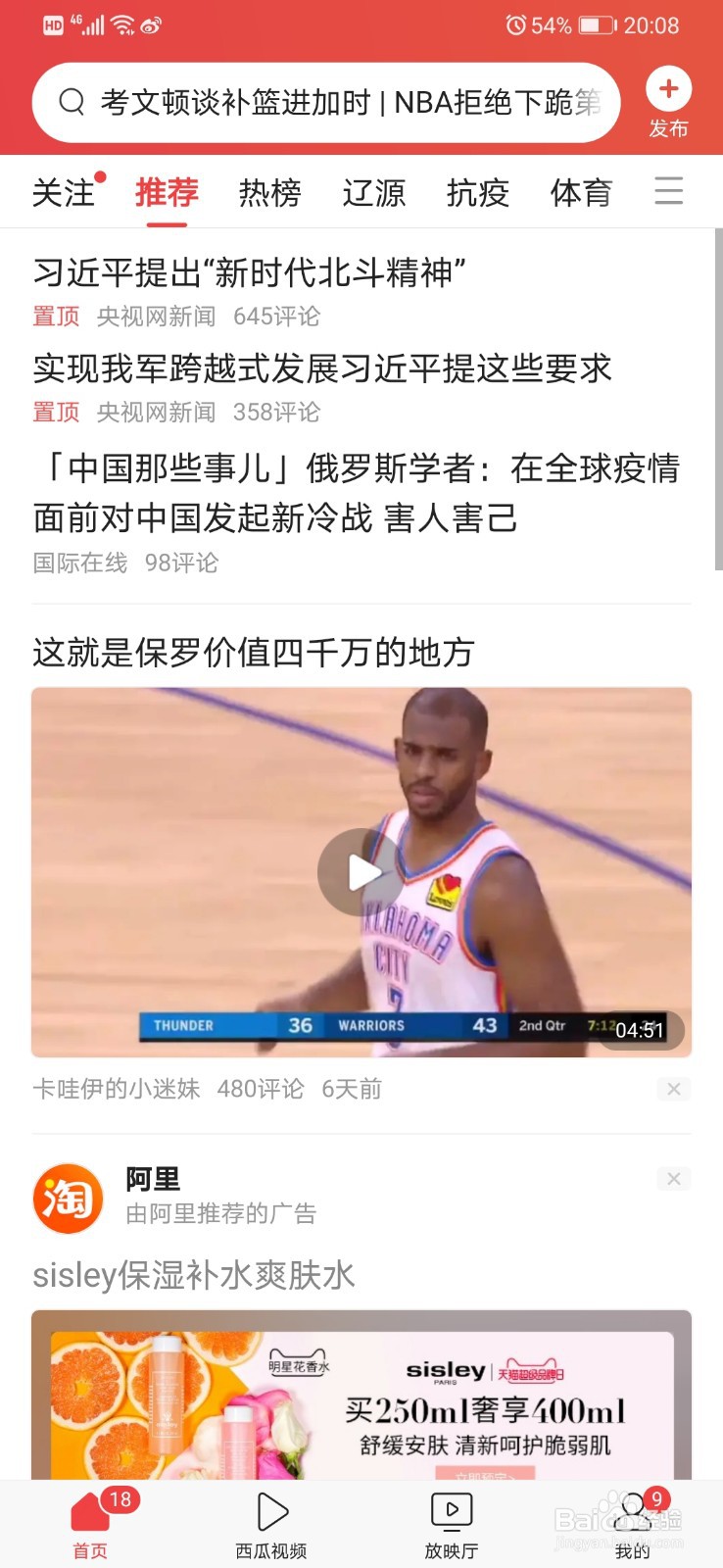This screenshot has width=723, height=1568.
Task: Dismiss the video recommendation card
Action: tap(673, 1088)
